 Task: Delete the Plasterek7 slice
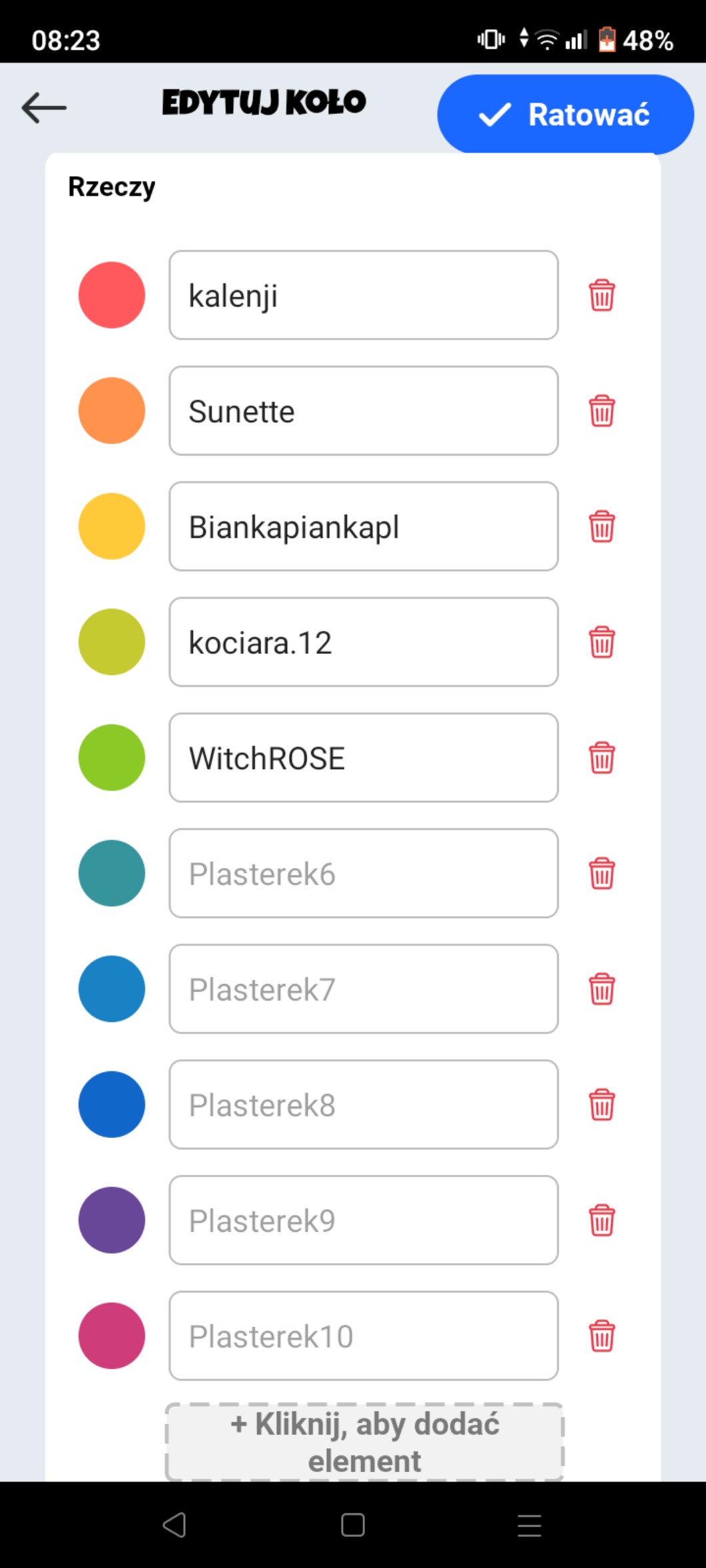[x=601, y=989]
